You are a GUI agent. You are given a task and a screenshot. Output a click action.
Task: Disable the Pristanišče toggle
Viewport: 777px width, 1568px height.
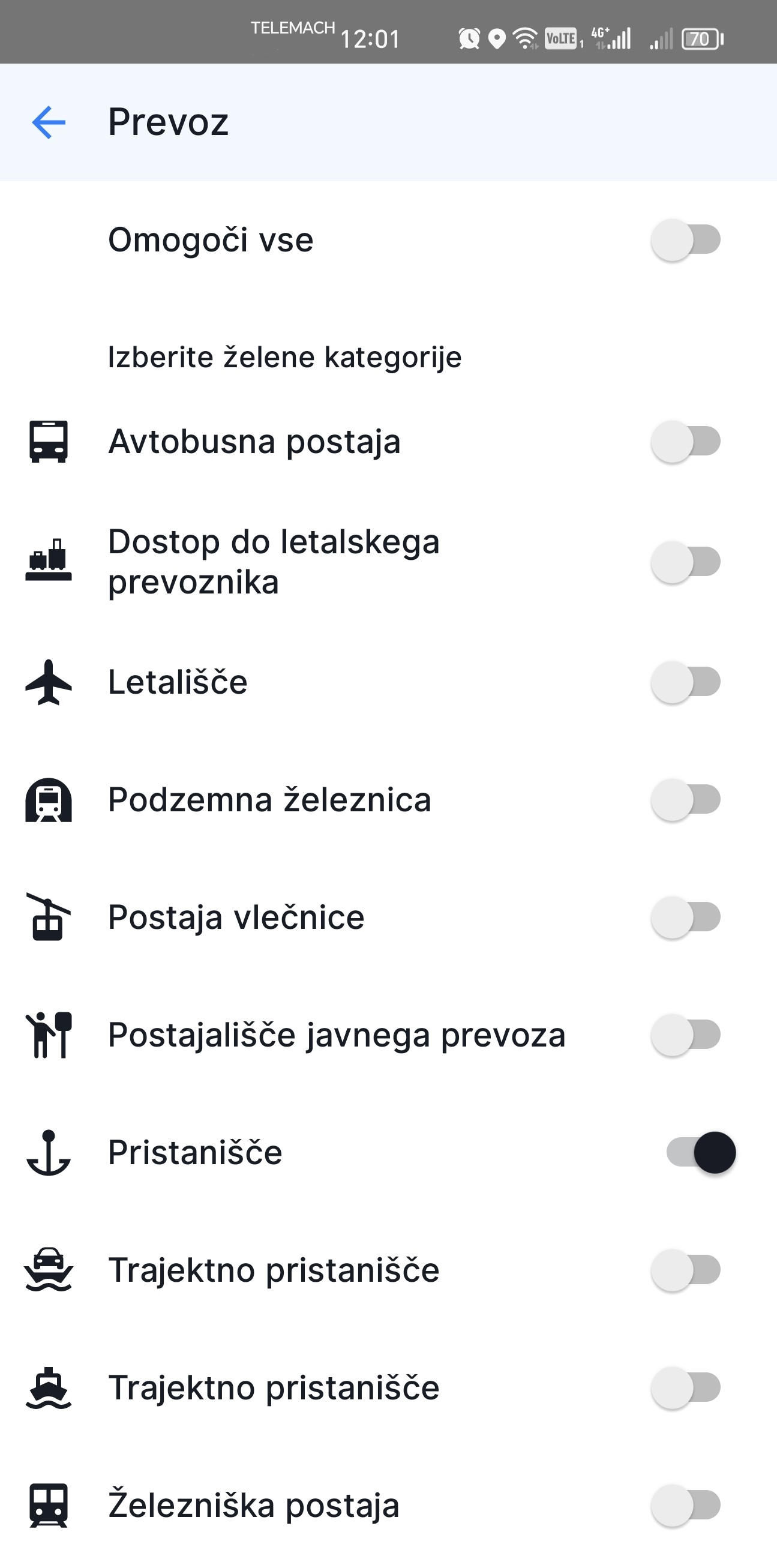click(701, 1152)
